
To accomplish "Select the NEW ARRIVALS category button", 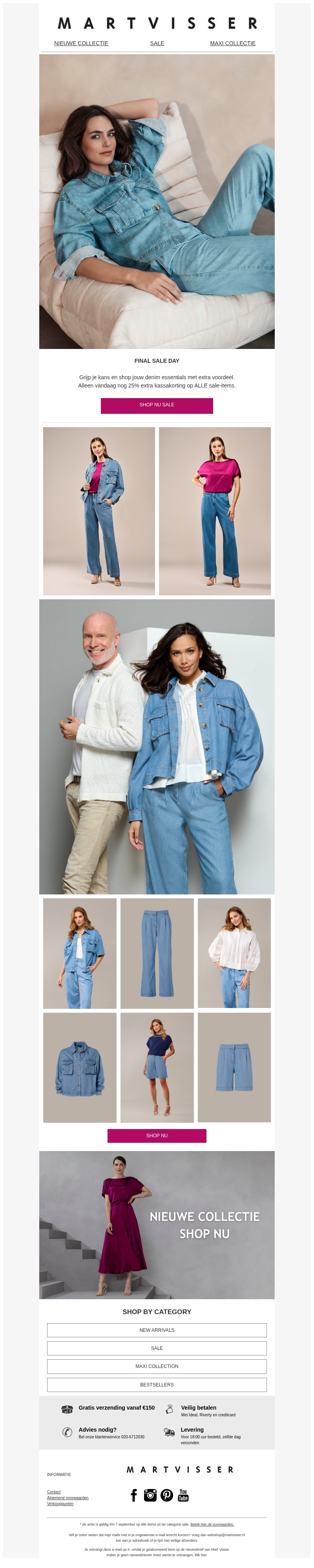I will (156, 1330).
